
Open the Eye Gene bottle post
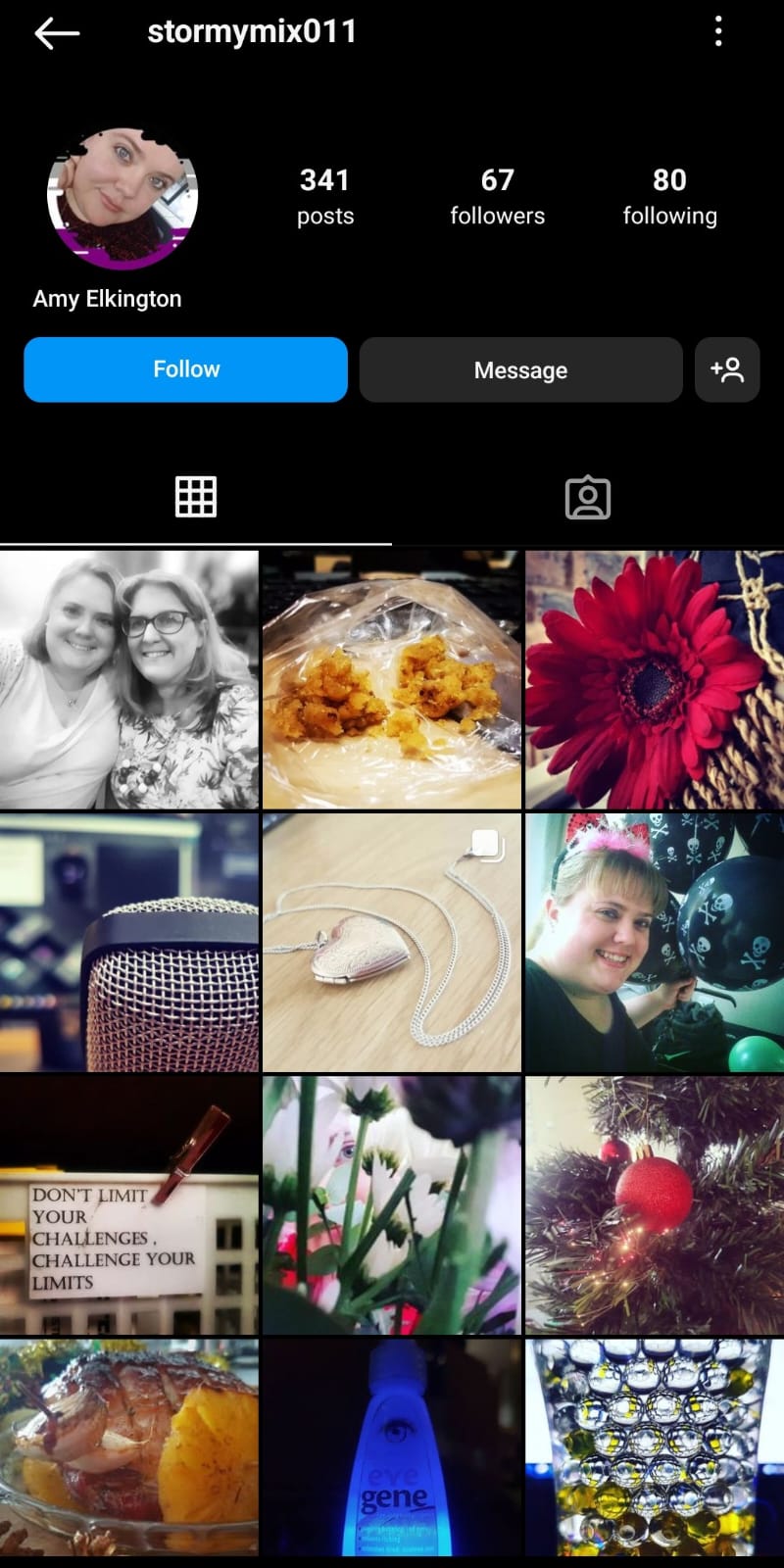[391, 1447]
